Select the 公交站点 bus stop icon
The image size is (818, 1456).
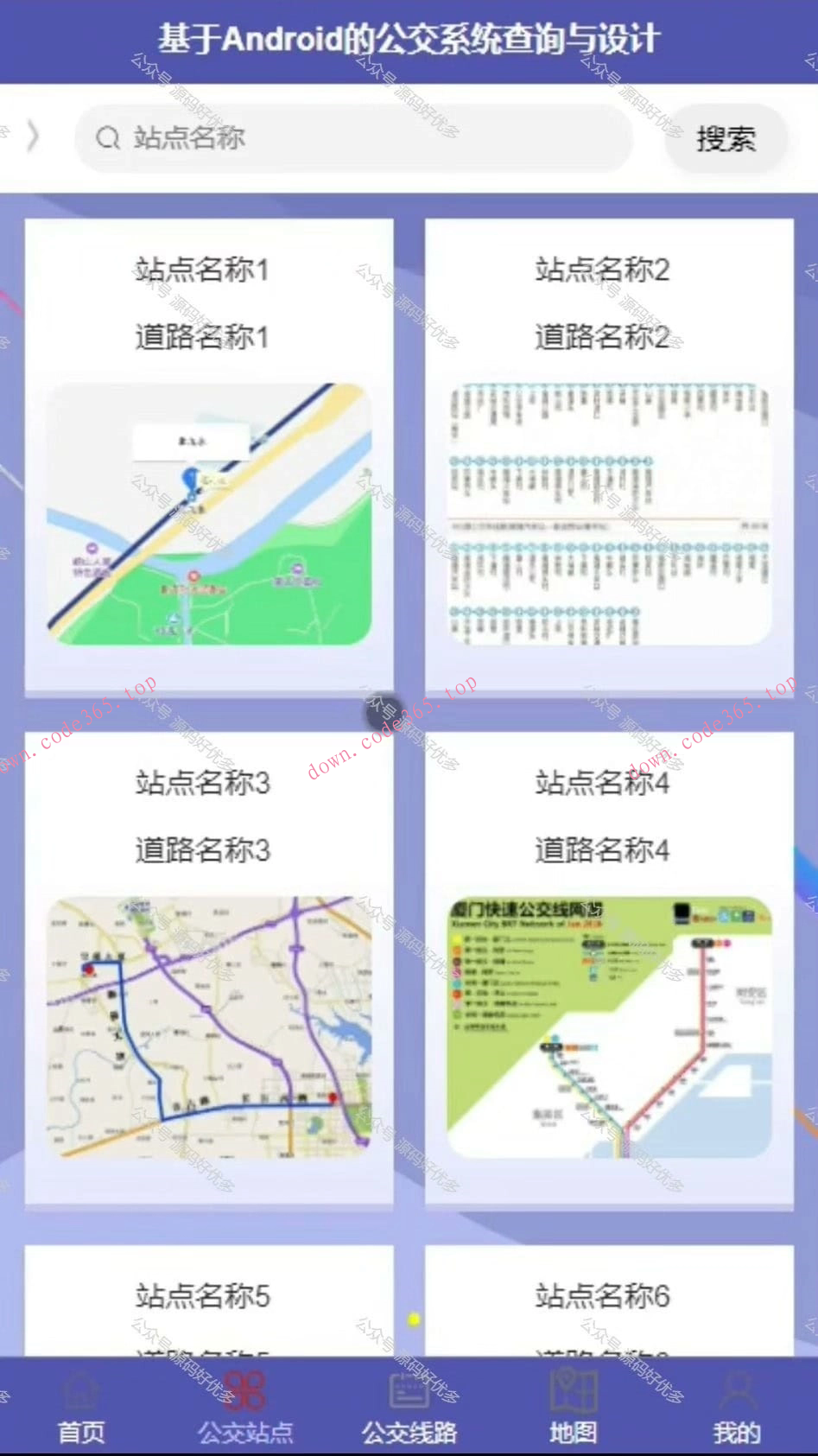(x=246, y=1389)
